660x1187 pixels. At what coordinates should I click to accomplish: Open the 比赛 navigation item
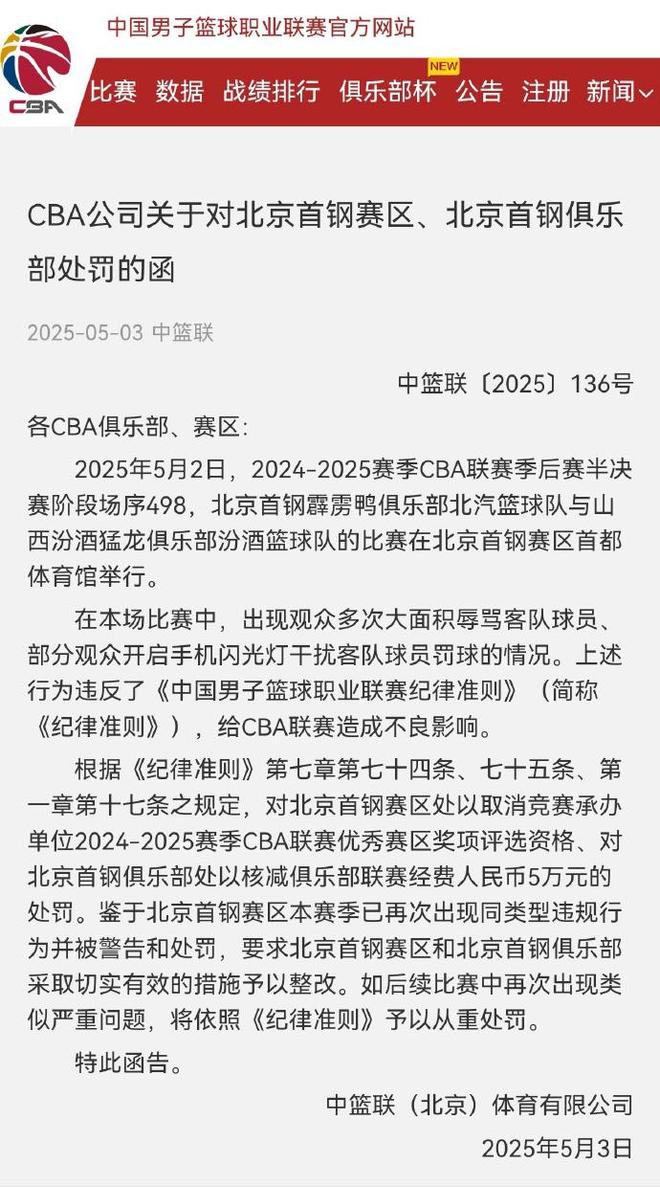click(113, 91)
